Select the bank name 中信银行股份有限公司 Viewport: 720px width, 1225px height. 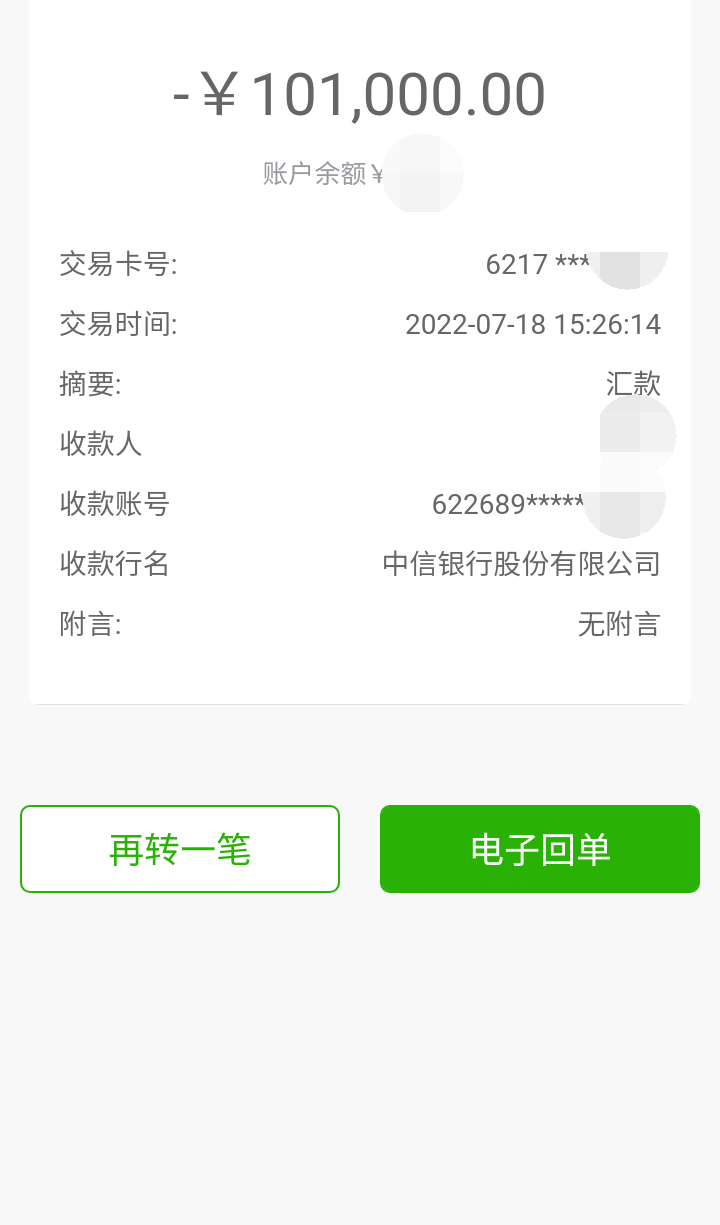pyautogui.click(x=522, y=564)
